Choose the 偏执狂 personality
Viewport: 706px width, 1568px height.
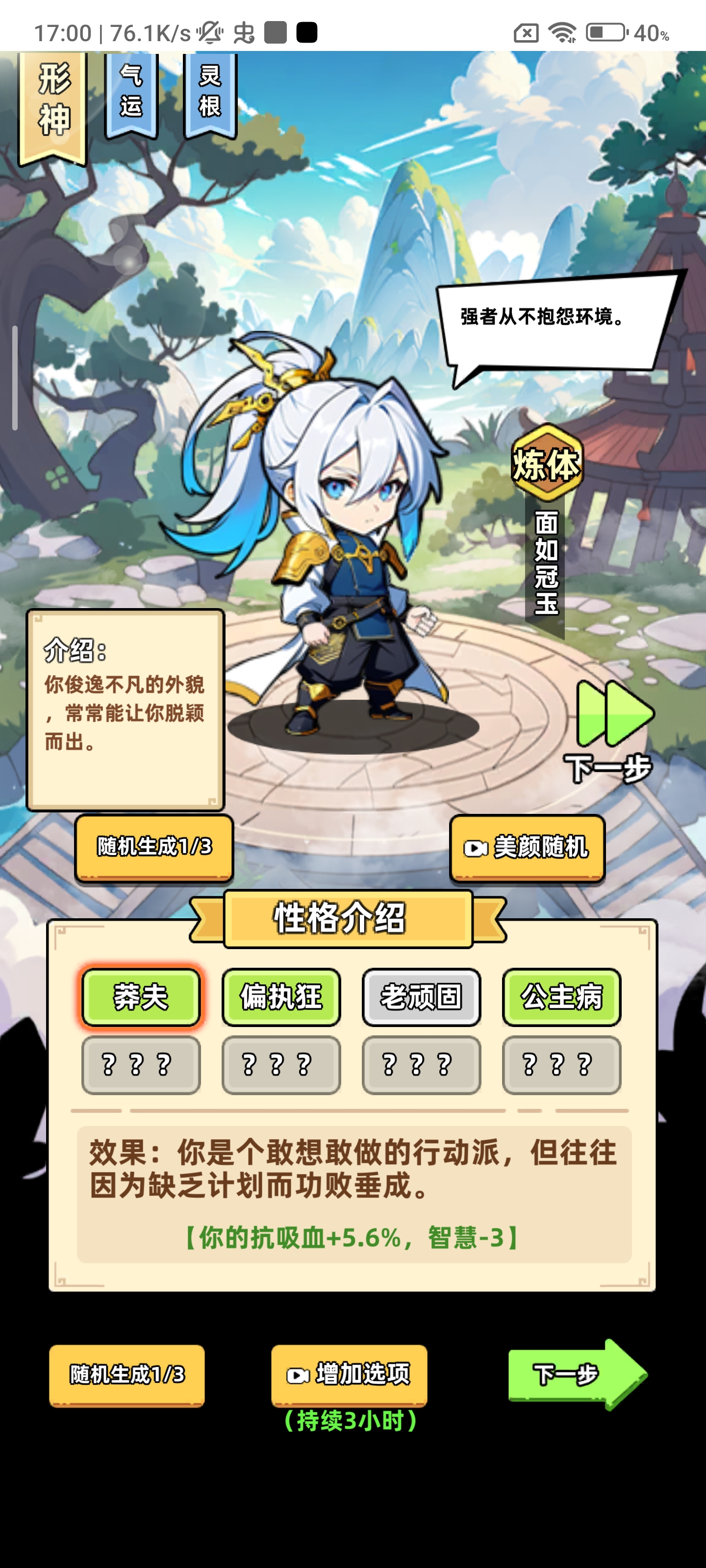(281, 997)
